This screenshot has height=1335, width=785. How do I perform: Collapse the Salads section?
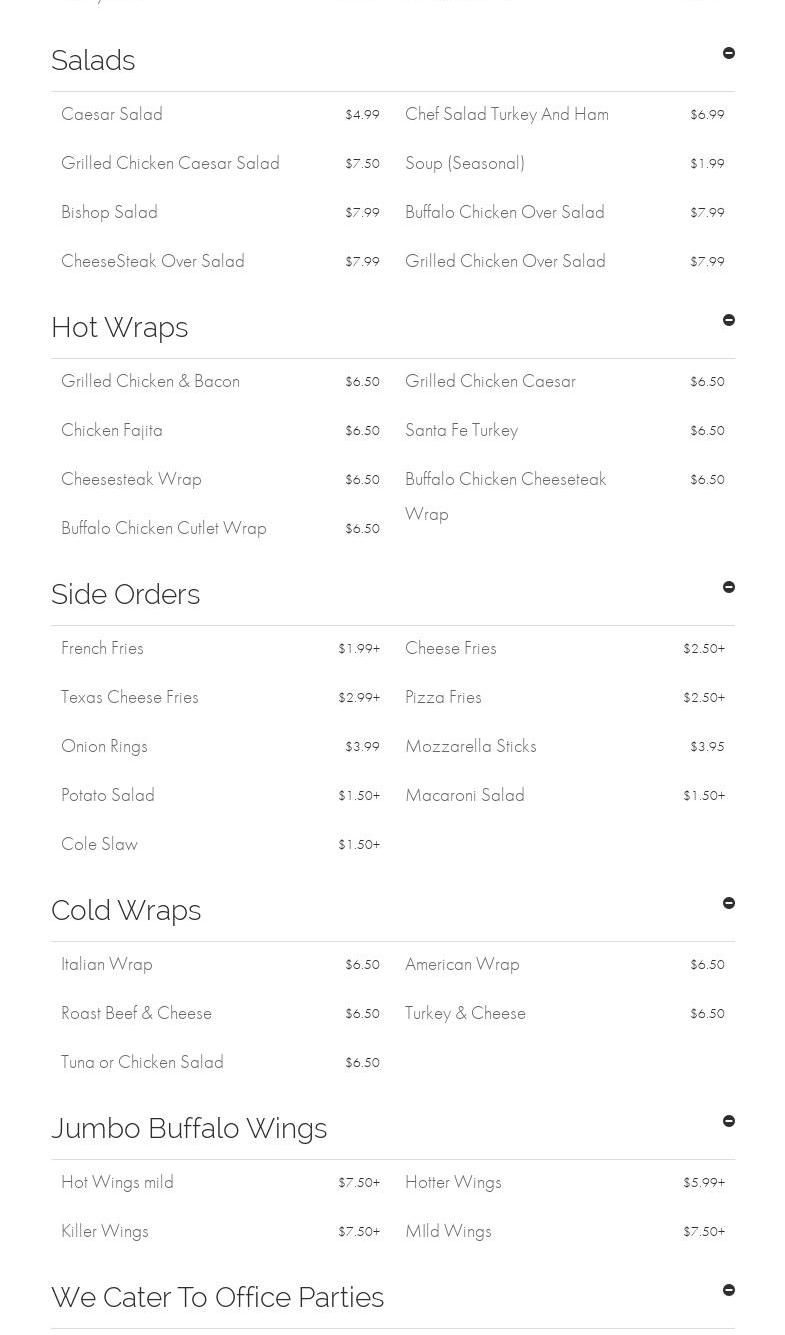click(x=728, y=53)
